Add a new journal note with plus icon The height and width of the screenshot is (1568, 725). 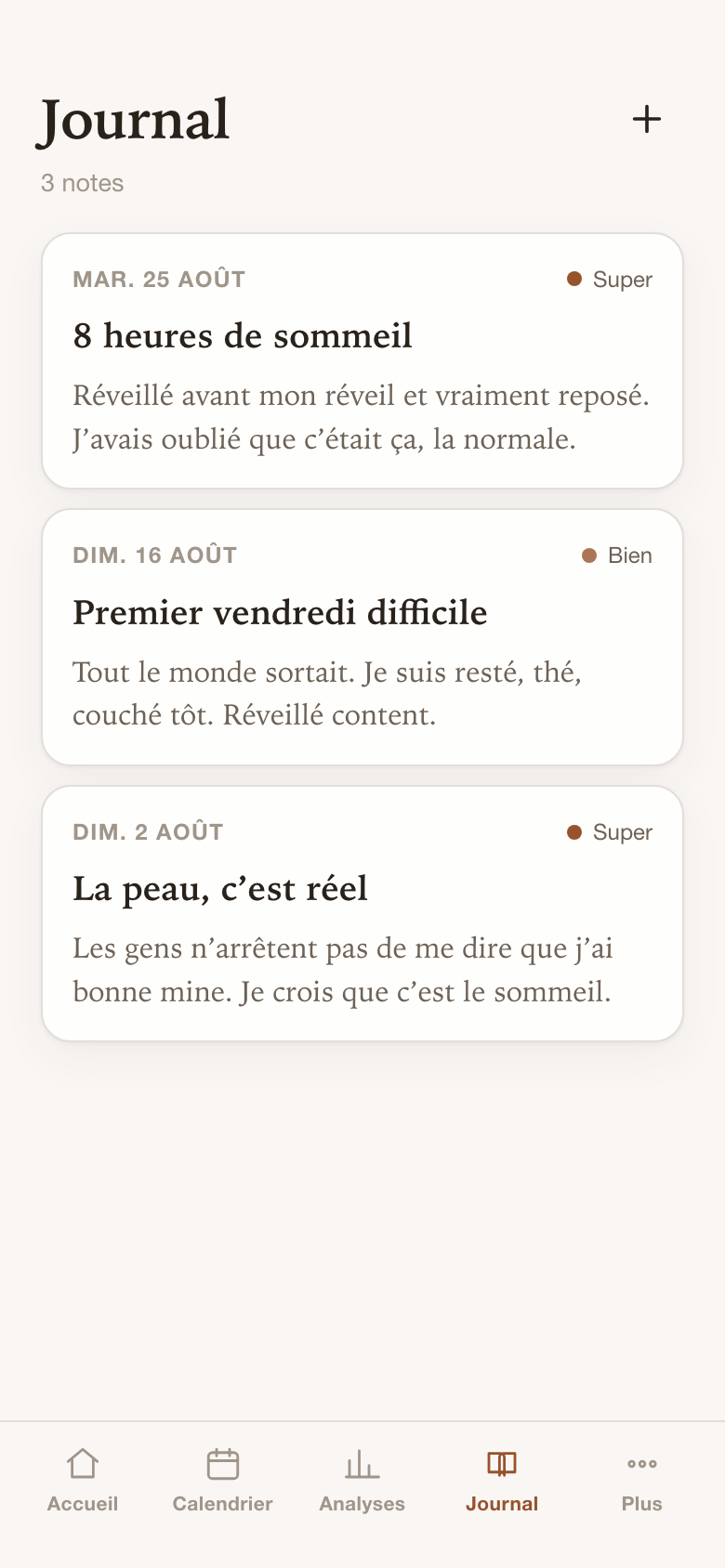[646, 119]
